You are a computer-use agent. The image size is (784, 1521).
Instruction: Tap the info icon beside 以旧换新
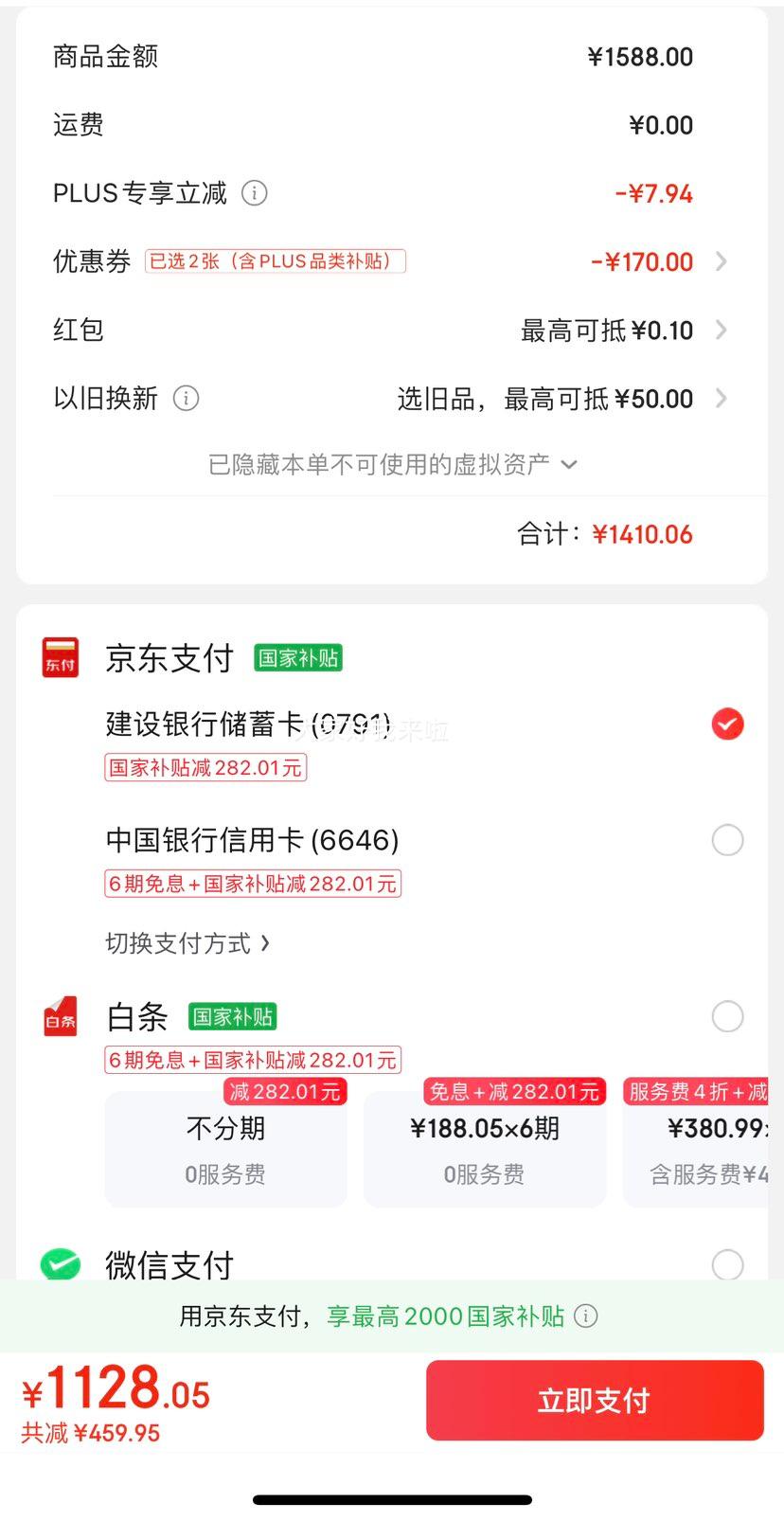187,399
